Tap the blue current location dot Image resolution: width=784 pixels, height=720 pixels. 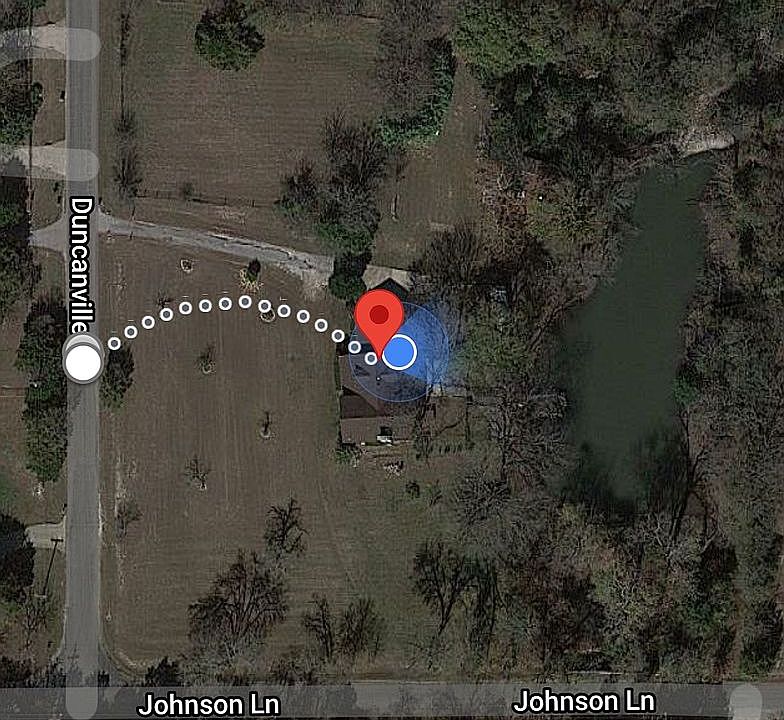pos(400,352)
